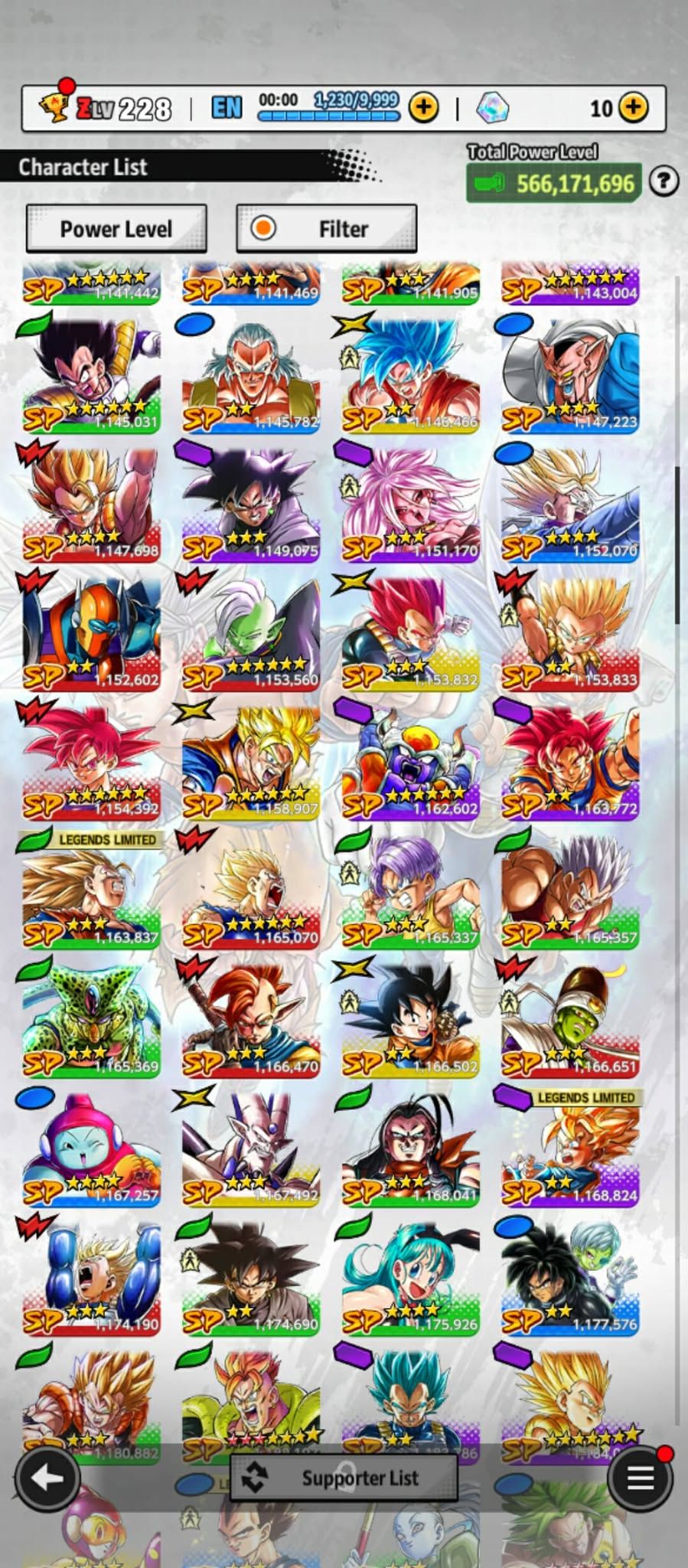Select character with power level 1,166,651

coord(570,1020)
